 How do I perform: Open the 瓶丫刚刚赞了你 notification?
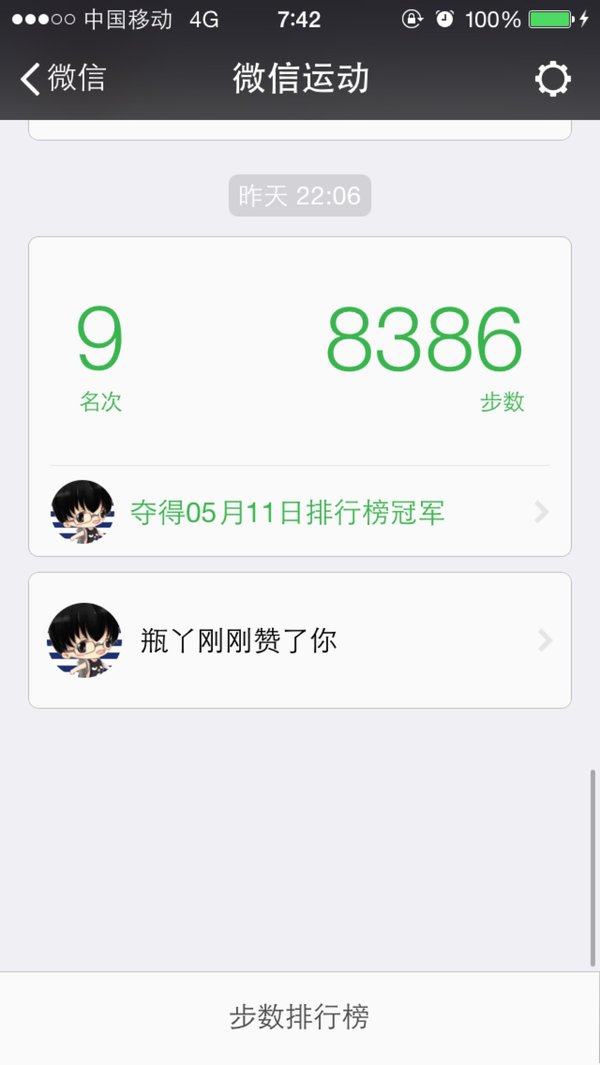pyautogui.click(x=300, y=640)
